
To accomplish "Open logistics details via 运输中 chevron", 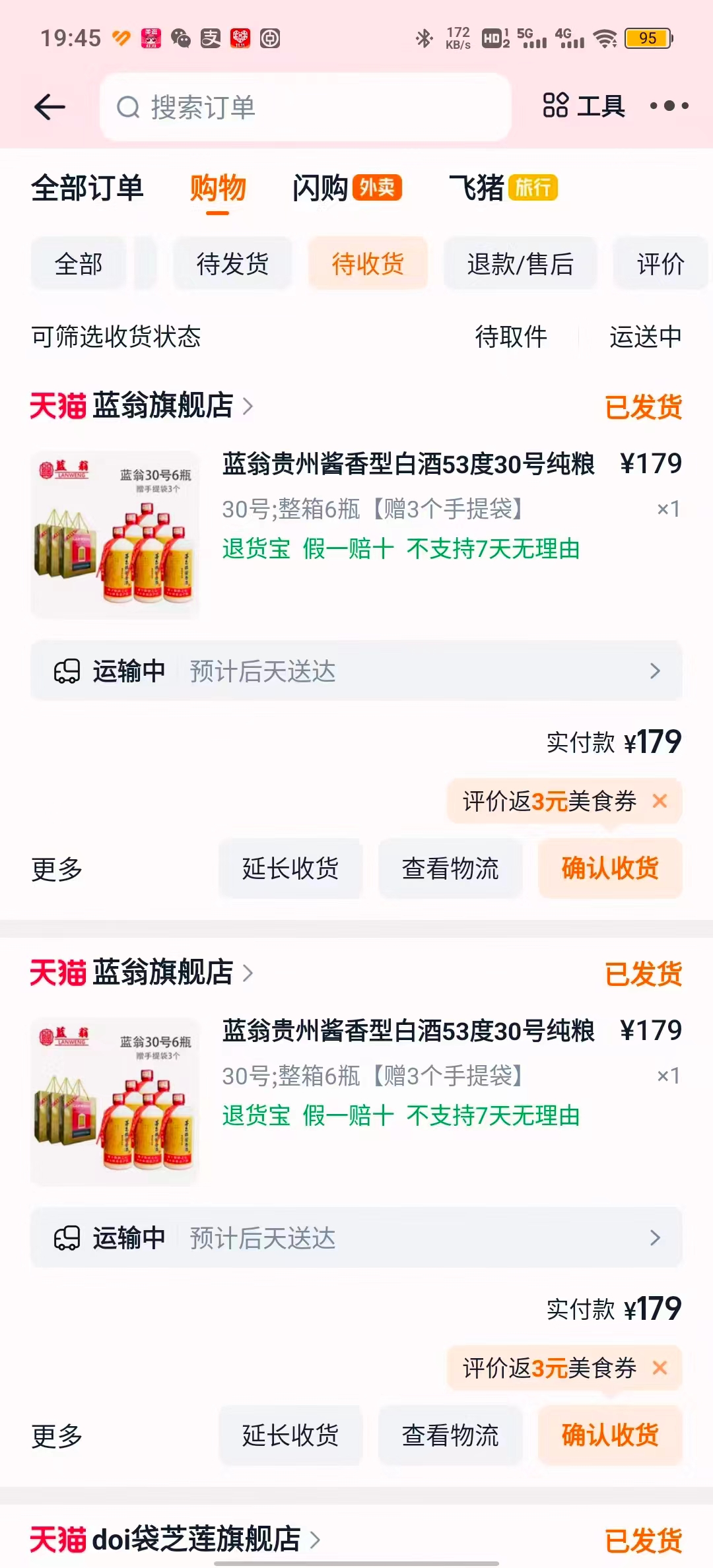I will (654, 671).
